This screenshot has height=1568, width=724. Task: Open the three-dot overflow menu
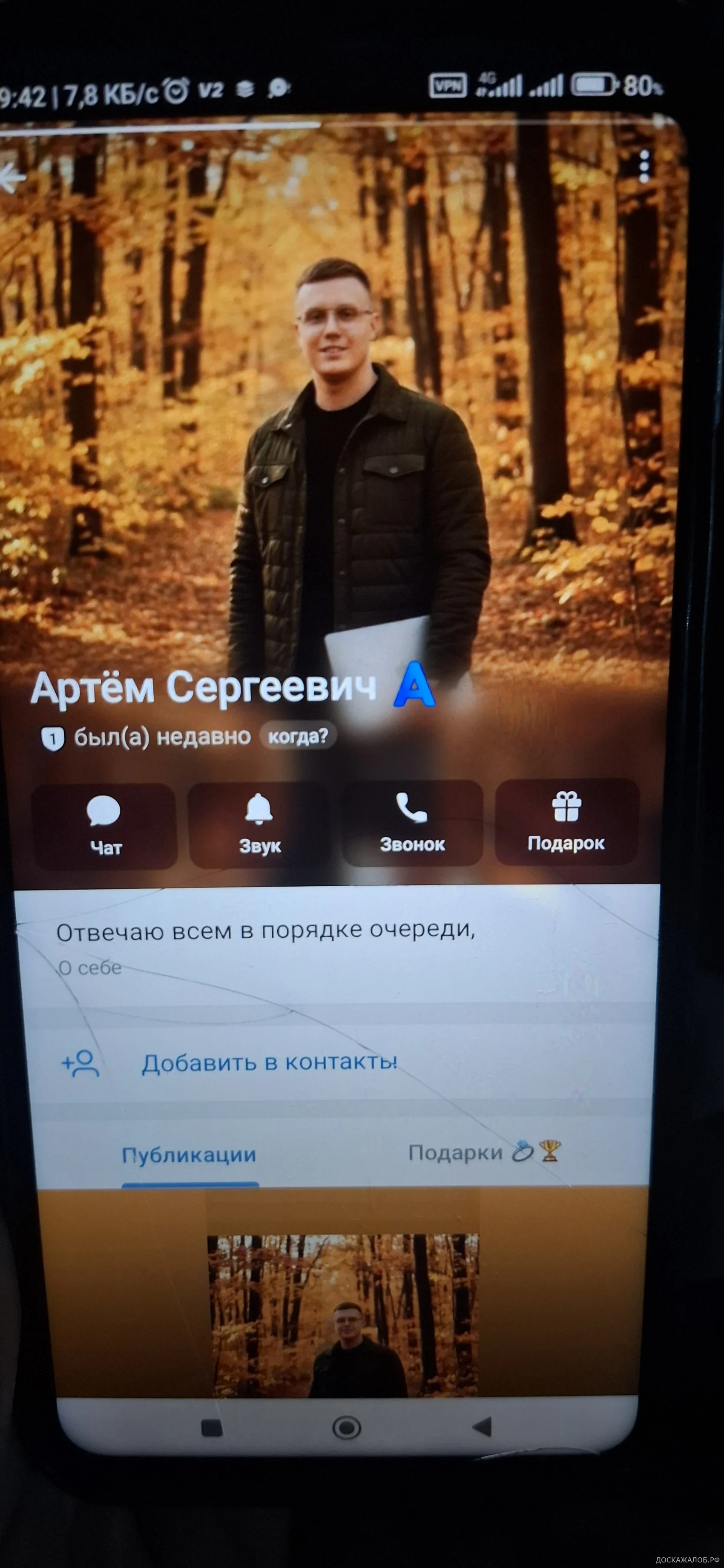click(644, 166)
